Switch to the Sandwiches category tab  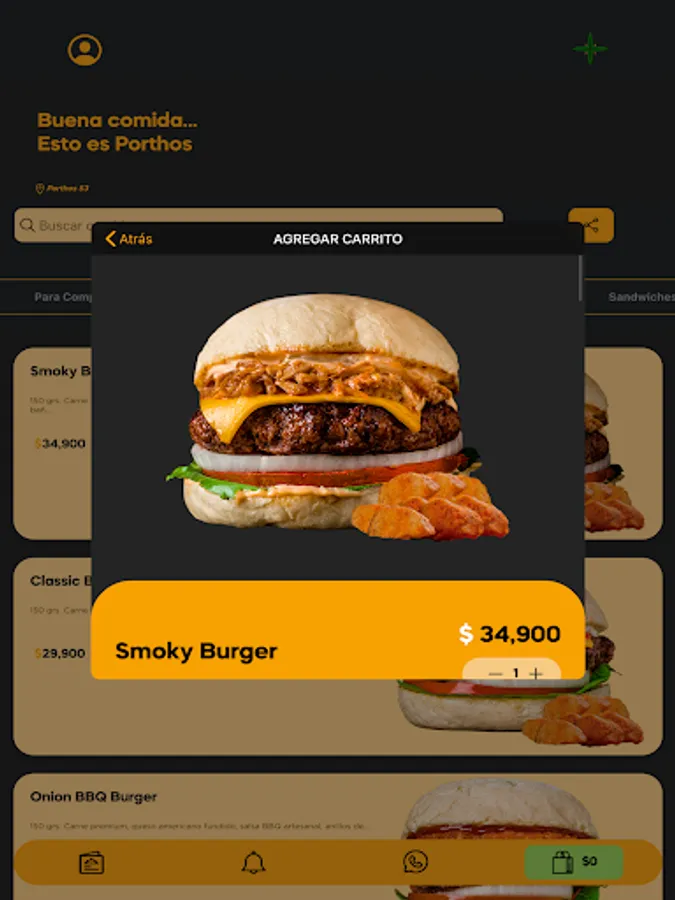point(641,297)
